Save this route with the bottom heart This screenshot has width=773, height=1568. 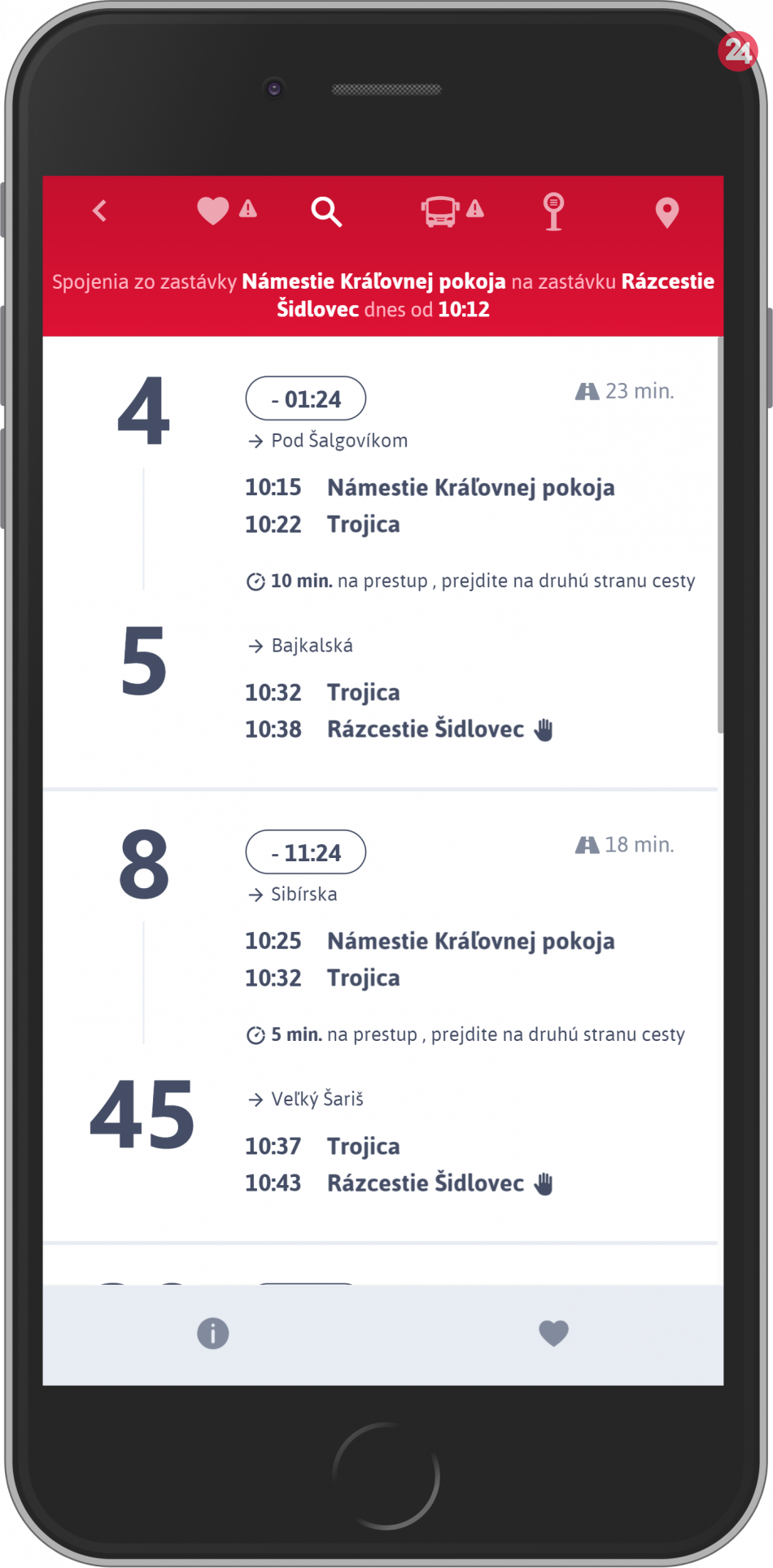click(x=554, y=1333)
